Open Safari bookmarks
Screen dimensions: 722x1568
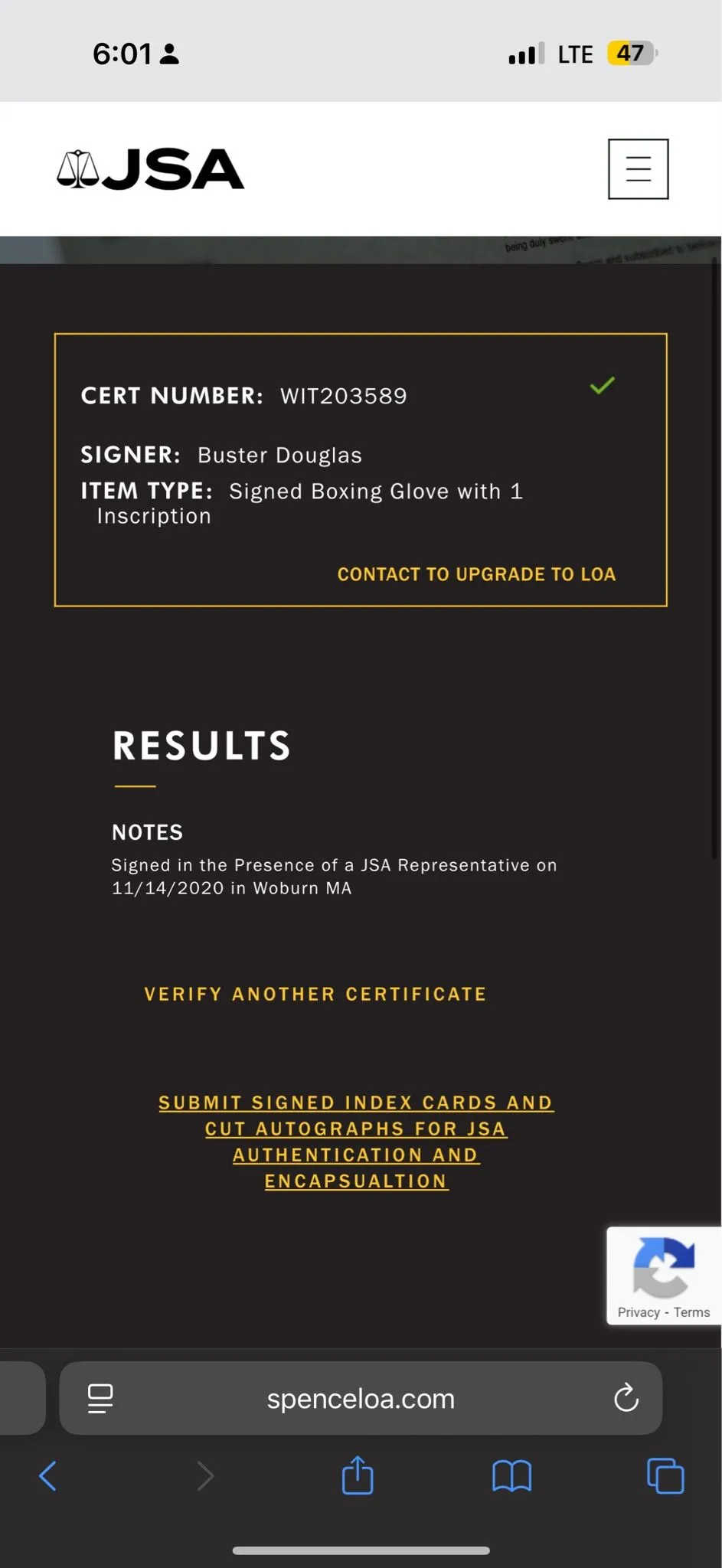[511, 1475]
